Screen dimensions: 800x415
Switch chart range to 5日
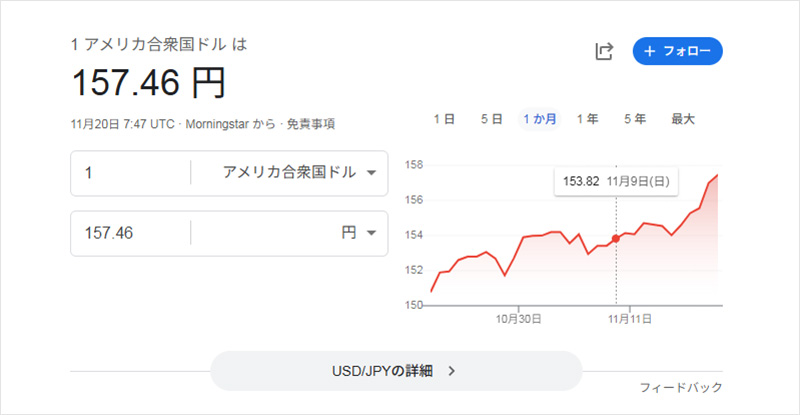click(x=491, y=119)
